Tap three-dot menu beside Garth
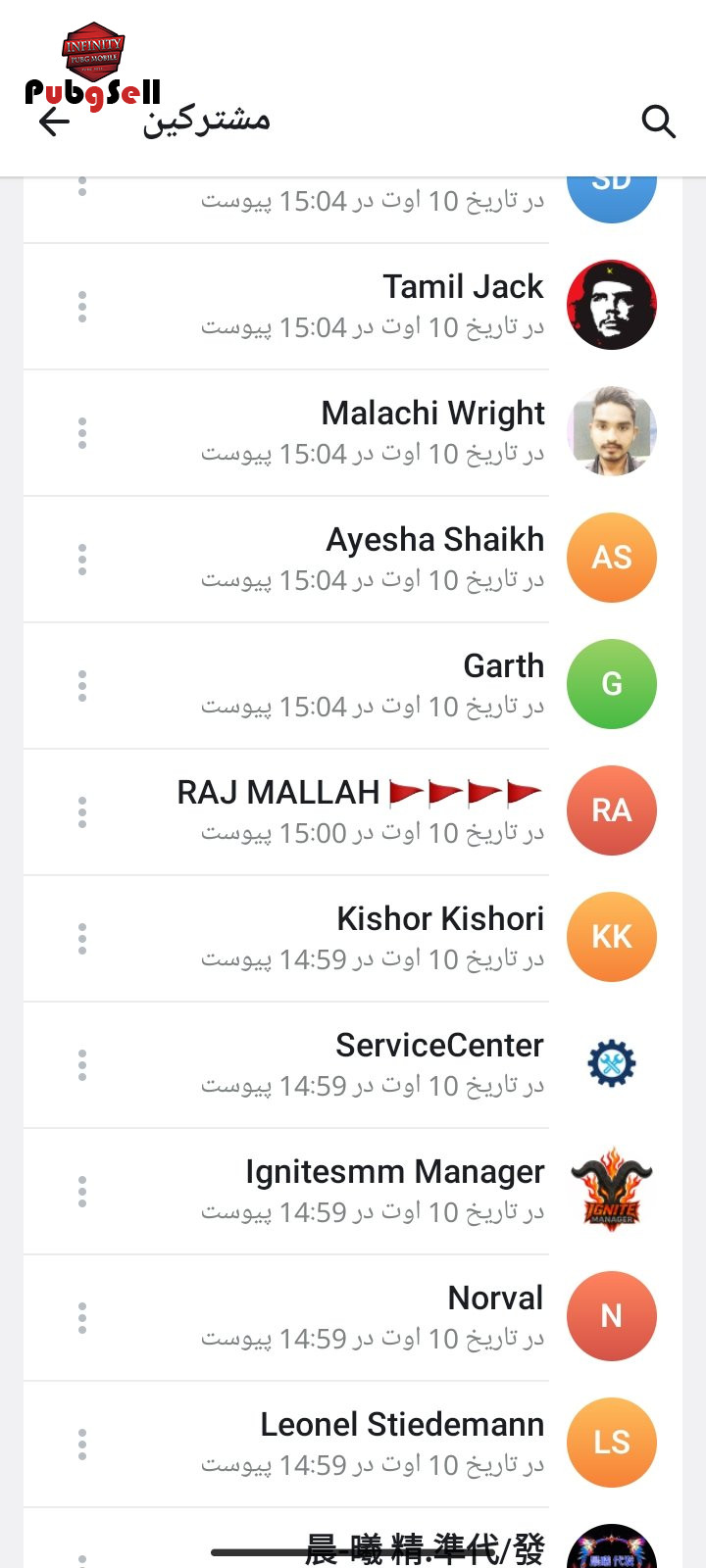The width and height of the screenshot is (706, 1568). point(82,686)
